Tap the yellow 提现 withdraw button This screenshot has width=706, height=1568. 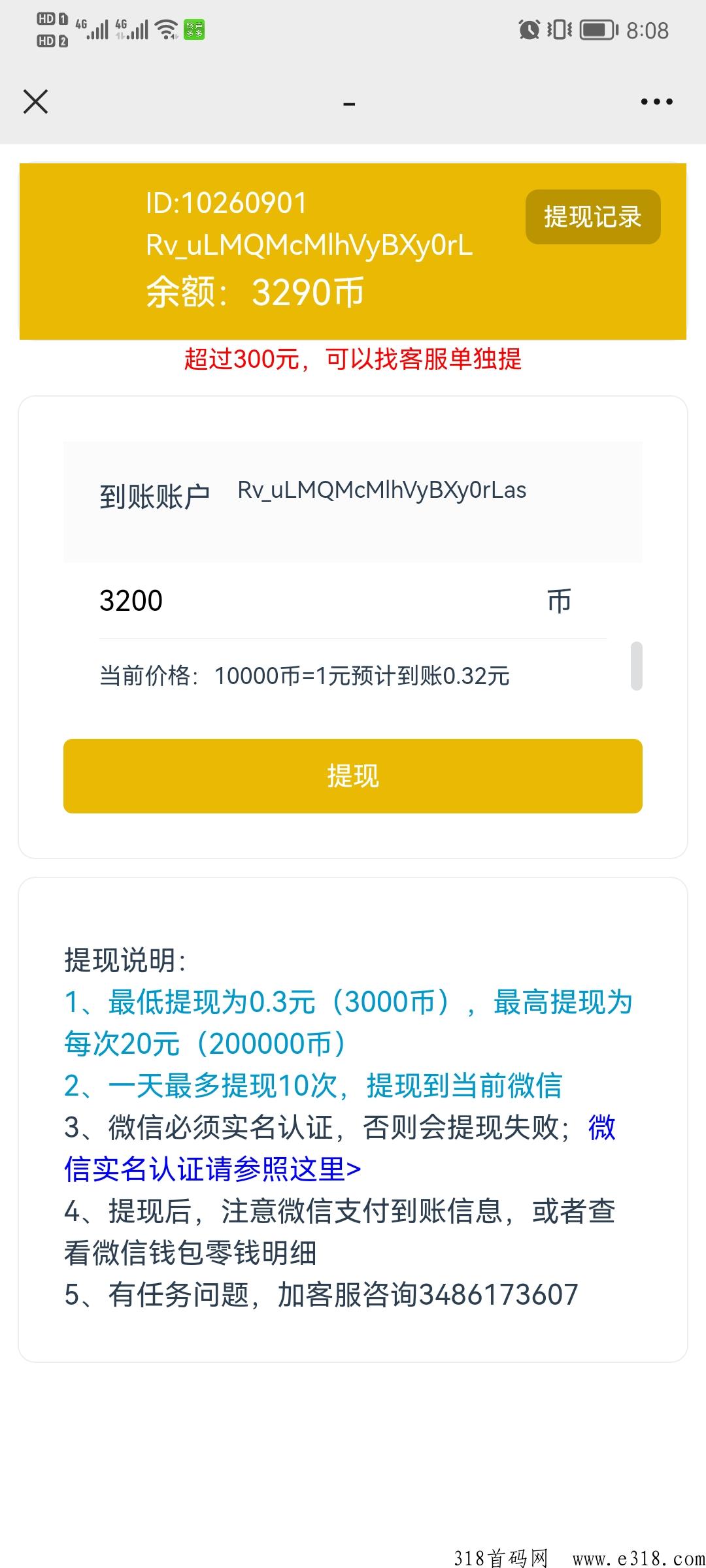point(353,776)
